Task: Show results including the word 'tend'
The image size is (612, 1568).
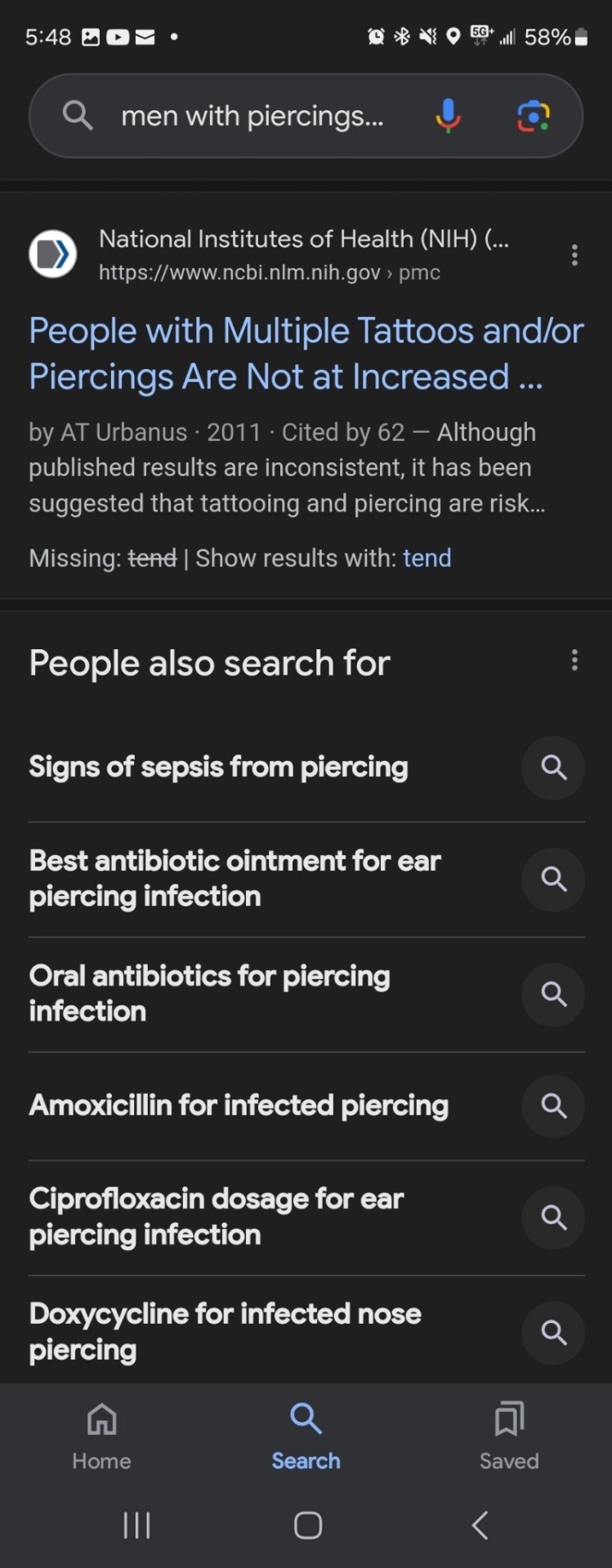Action: pos(427,559)
